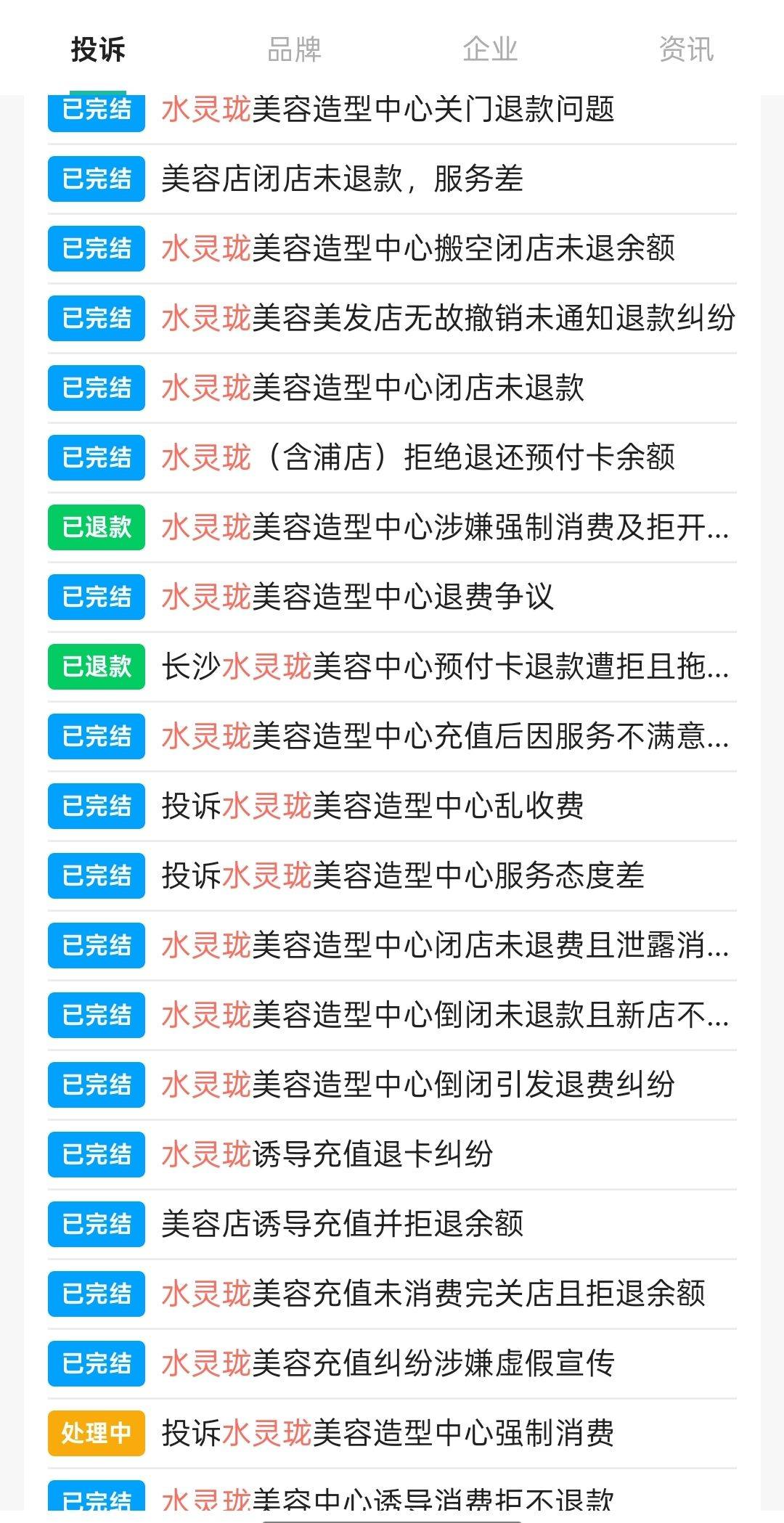
Task: View 水灵珑美容充值纠纷涉嫌虚假宣传
Action: [388, 1363]
